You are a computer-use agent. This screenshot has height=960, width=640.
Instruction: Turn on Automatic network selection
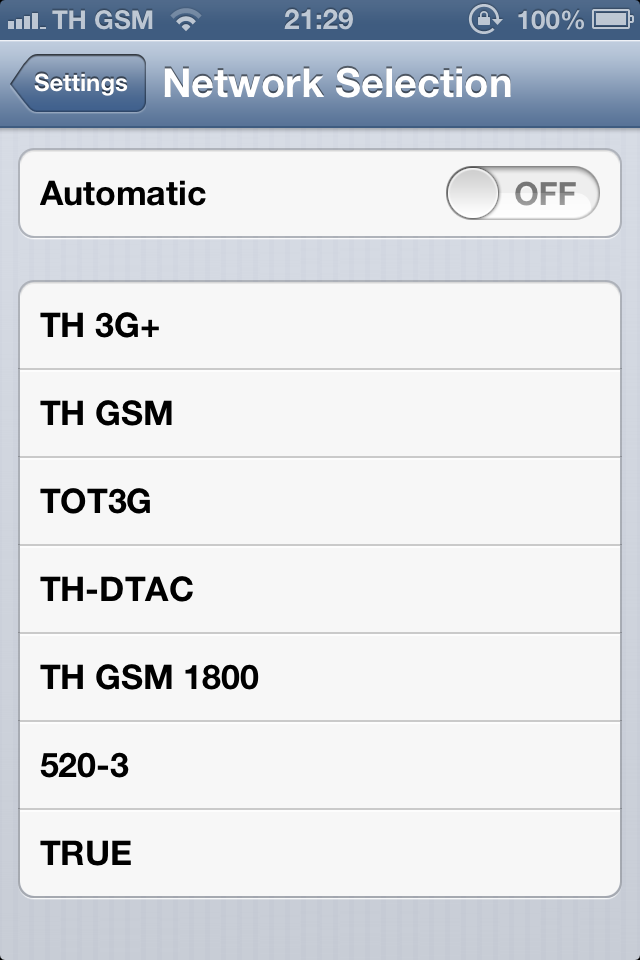pos(522,193)
